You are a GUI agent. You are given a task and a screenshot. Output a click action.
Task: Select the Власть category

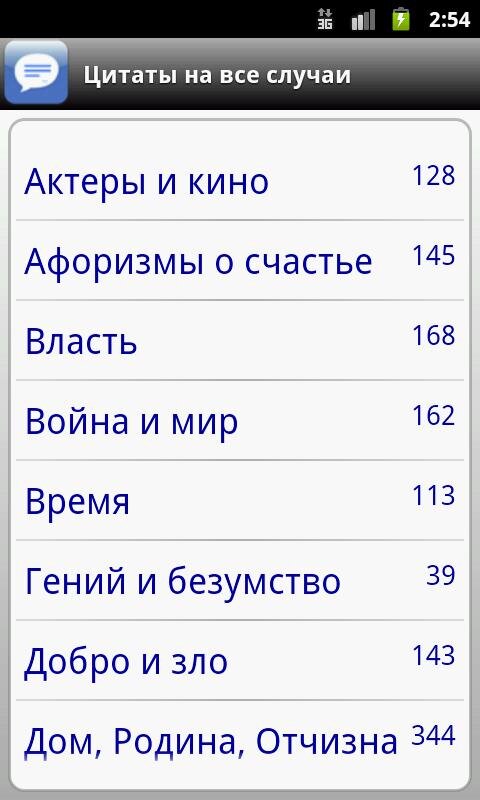pyautogui.click(x=240, y=340)
